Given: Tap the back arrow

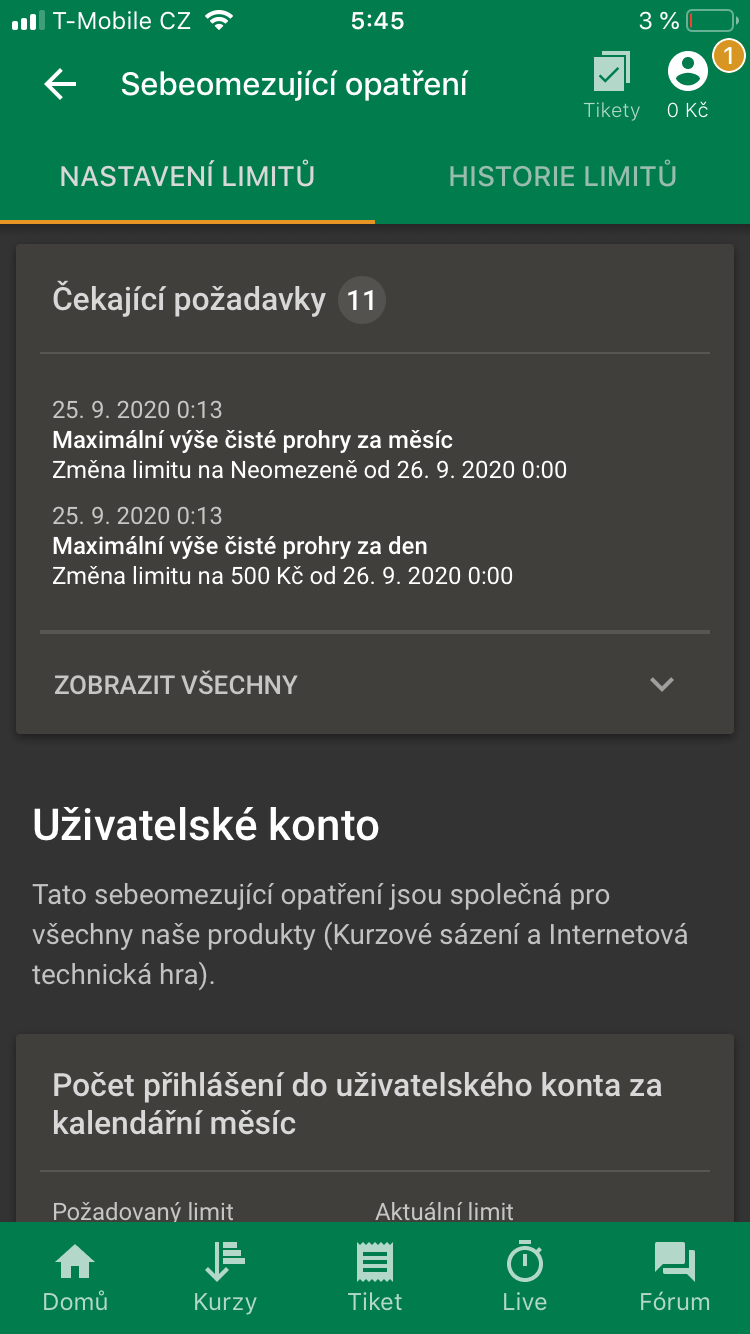Looking at the screenshot, I should tap(59, 84).
